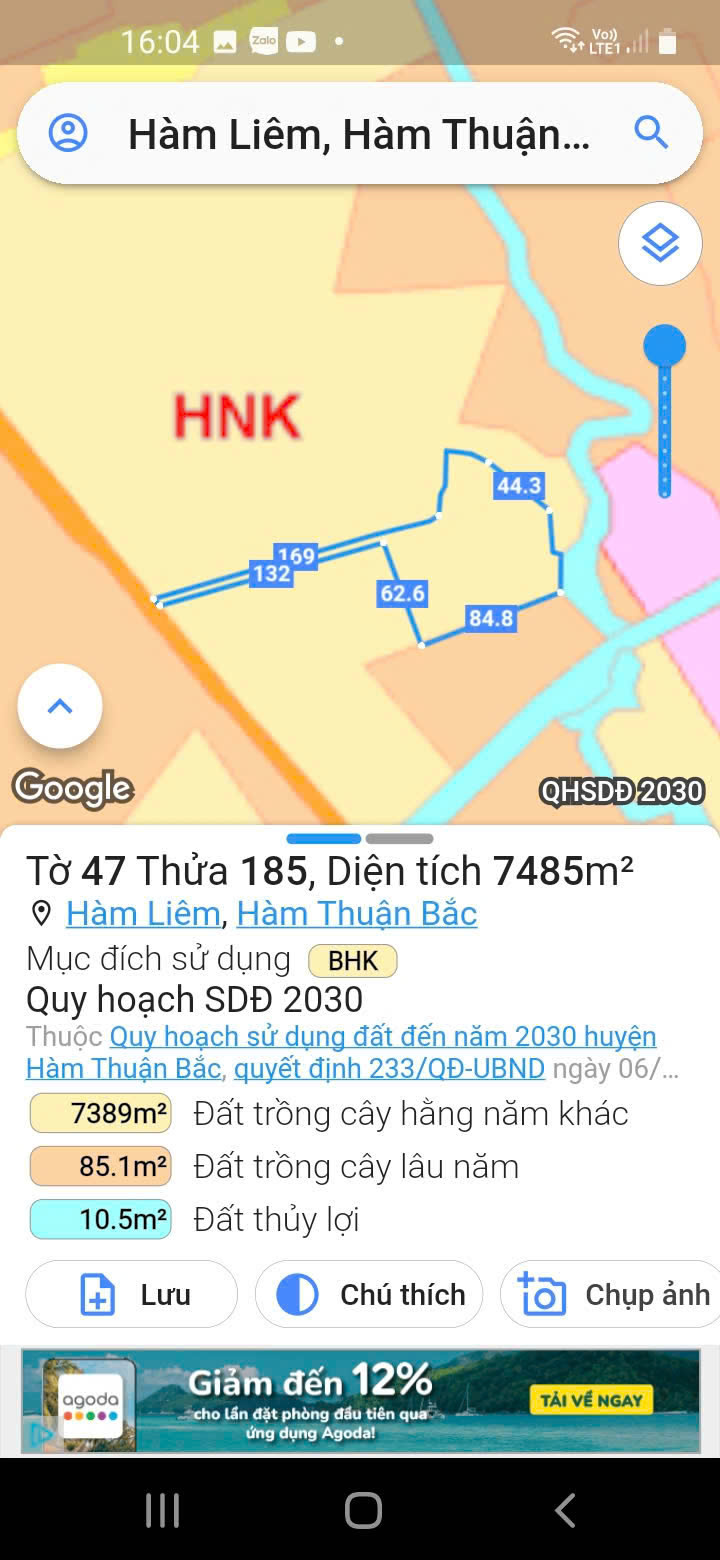This screenshot has width=720, height=1560.
Task: Expand the panel with up arrow
Action: tap(60, 706)
